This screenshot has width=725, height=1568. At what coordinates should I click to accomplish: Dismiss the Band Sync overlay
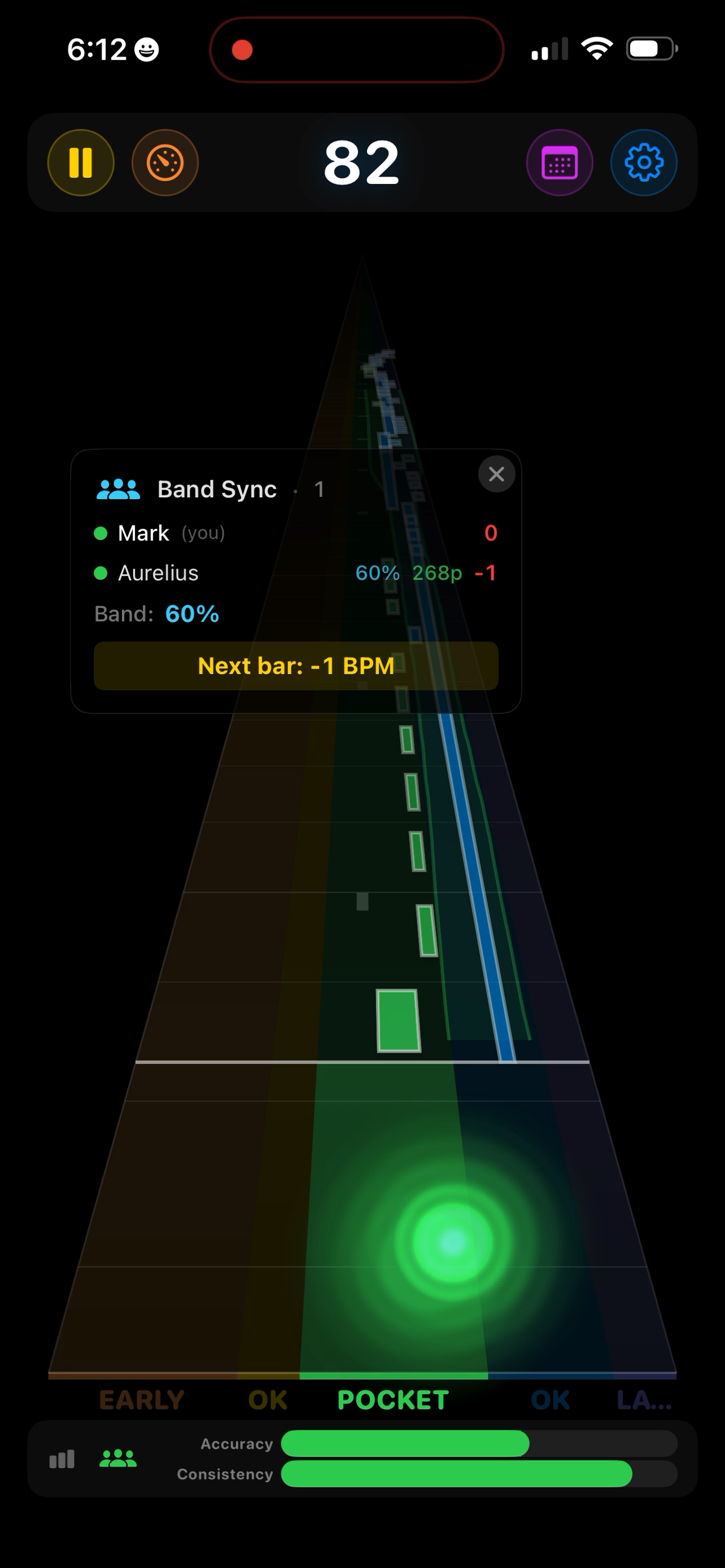coord(496,474)
